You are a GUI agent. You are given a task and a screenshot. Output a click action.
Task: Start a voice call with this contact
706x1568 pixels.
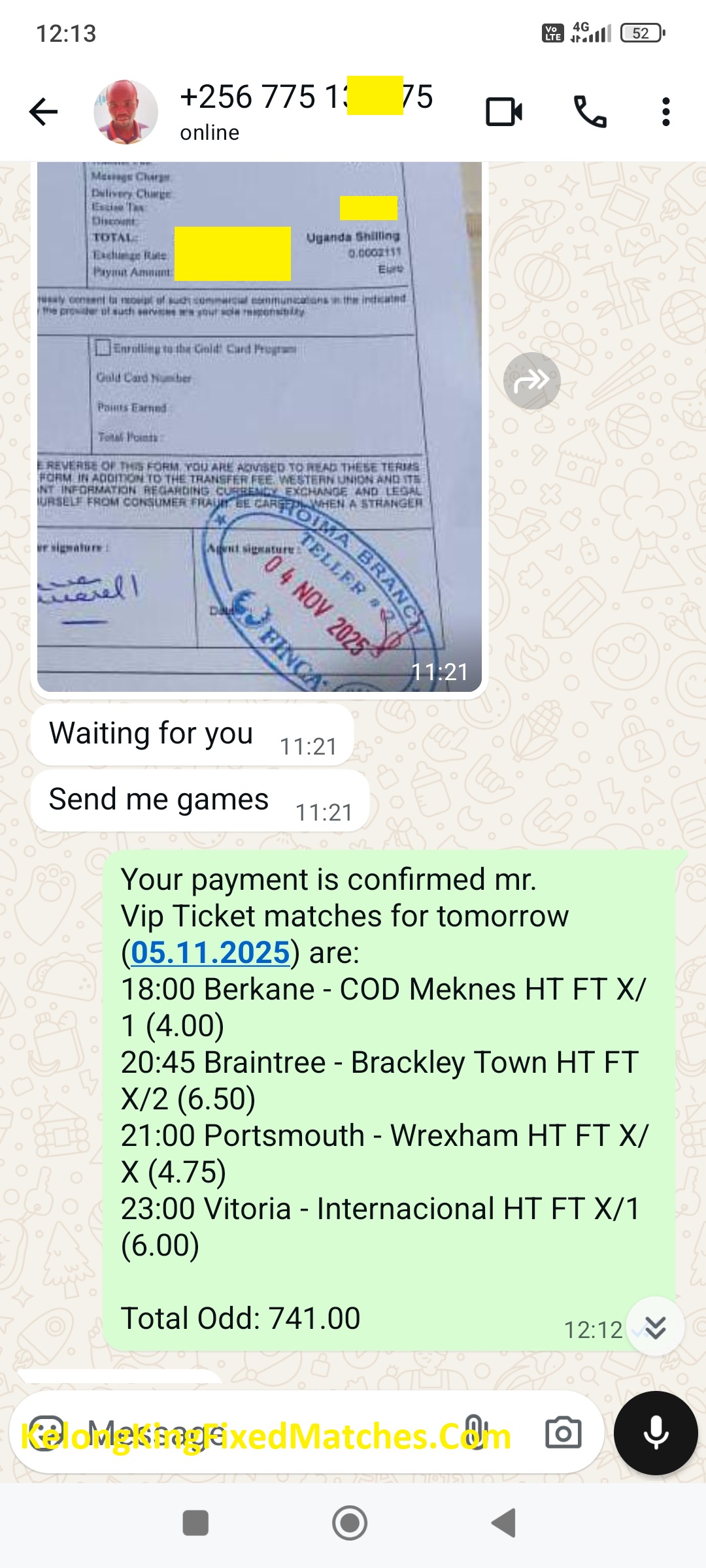click(590, 112)
